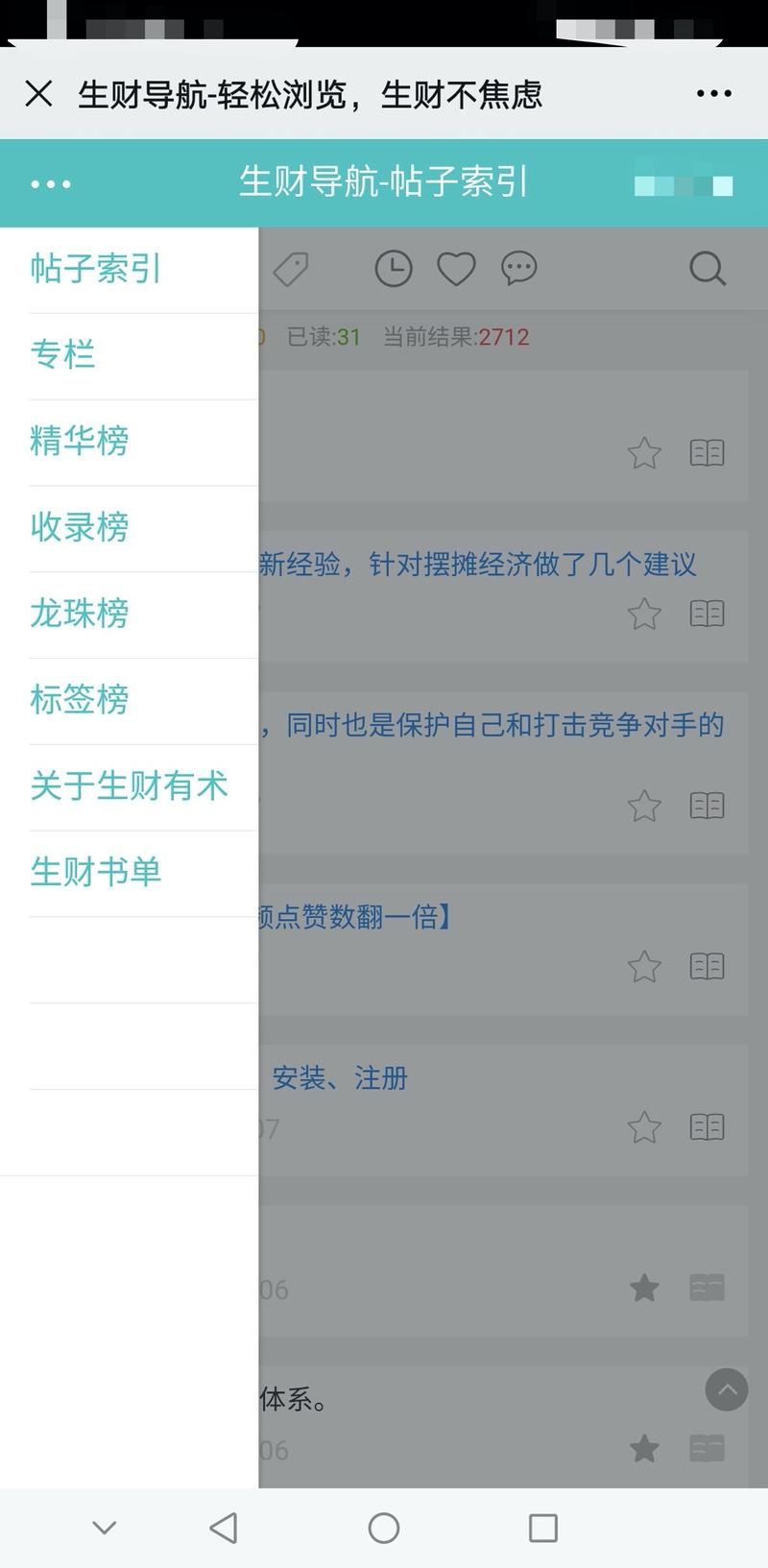
Task: Open the search magnifier icon
Action: (x=708, y=270)
